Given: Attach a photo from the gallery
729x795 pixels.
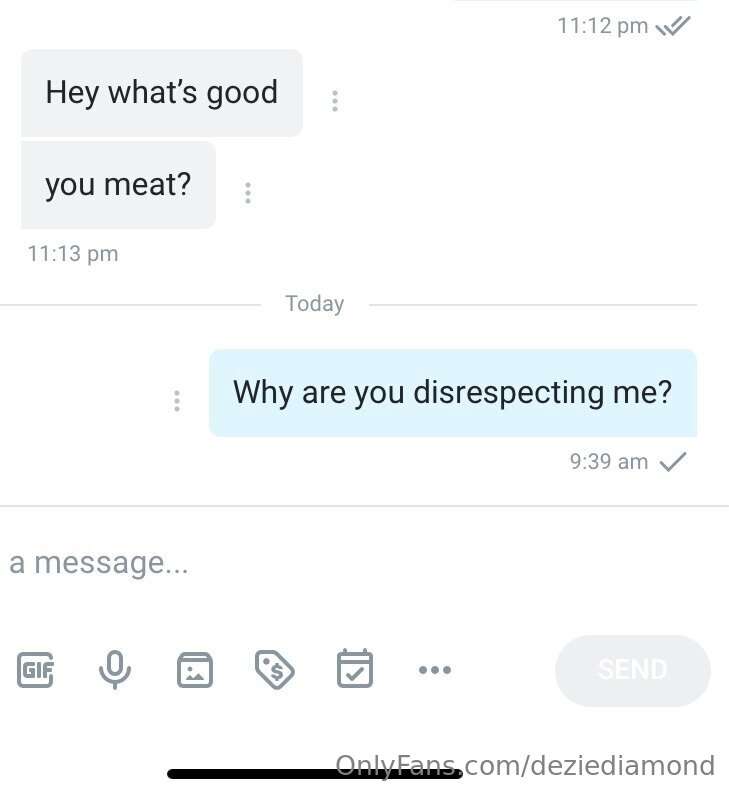Looking at the screenshot, I should [x=195, y=669].
